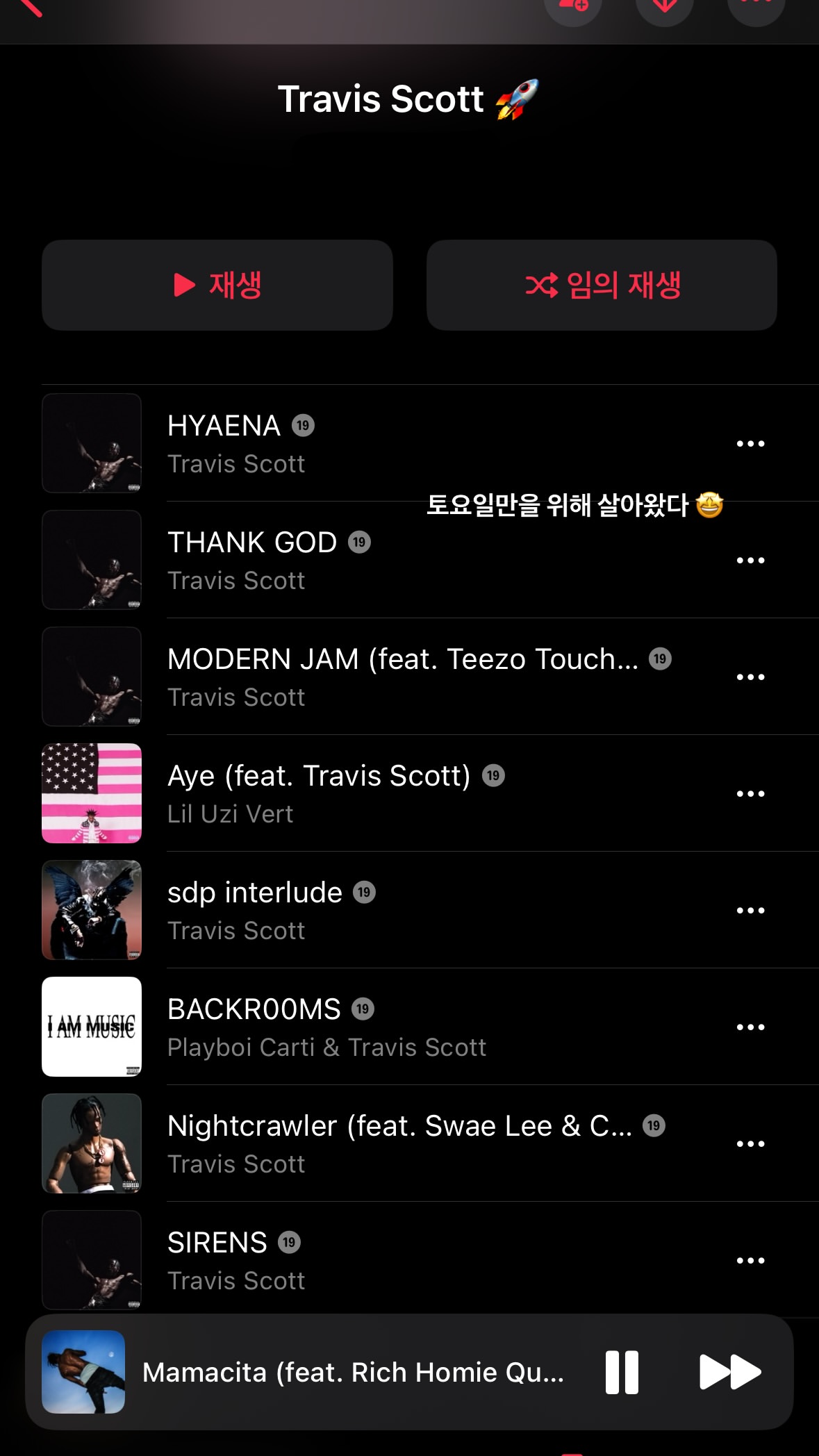Play the Nightcrawler track
Viewport: 819px width, 1456px height.
pos(399,1127)
